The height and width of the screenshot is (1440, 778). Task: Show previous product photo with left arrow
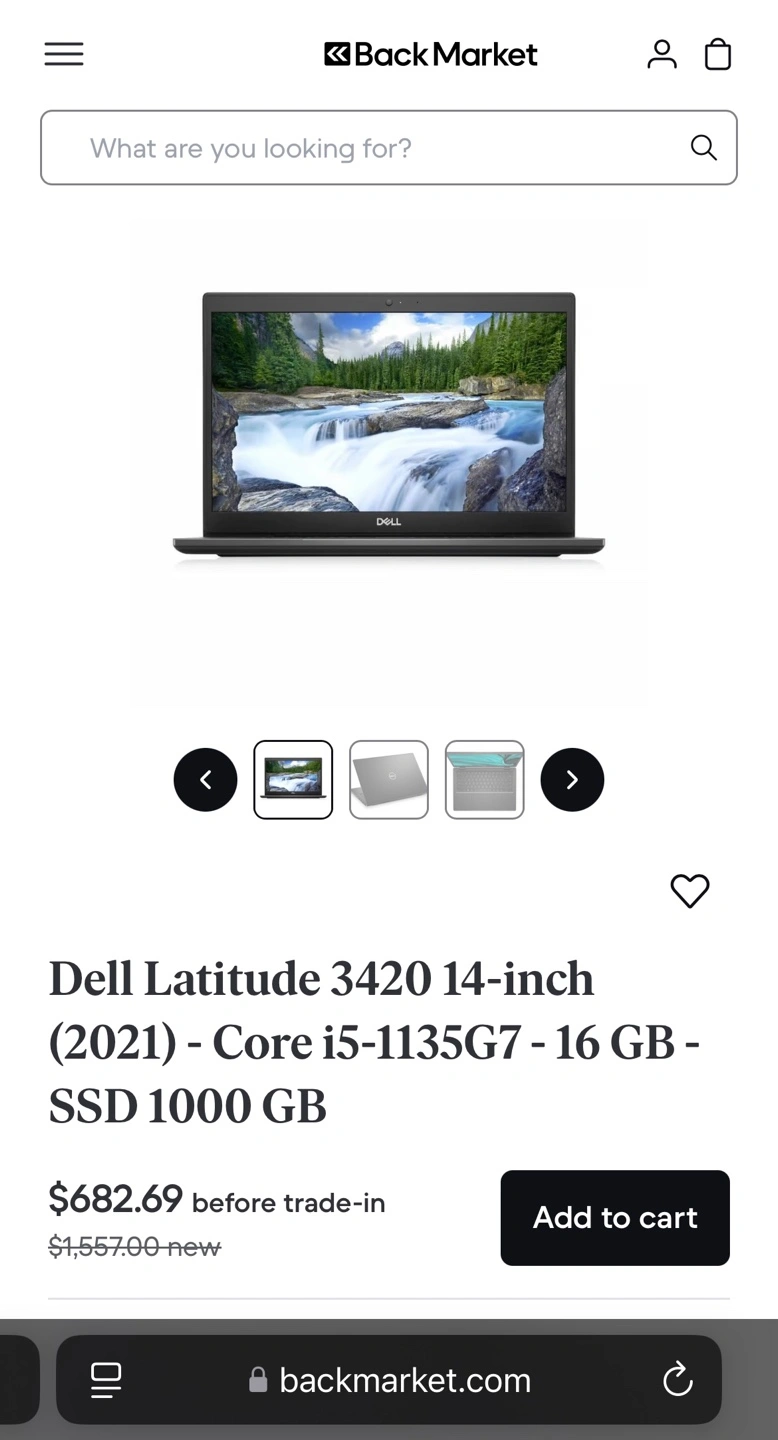[205, 780]
